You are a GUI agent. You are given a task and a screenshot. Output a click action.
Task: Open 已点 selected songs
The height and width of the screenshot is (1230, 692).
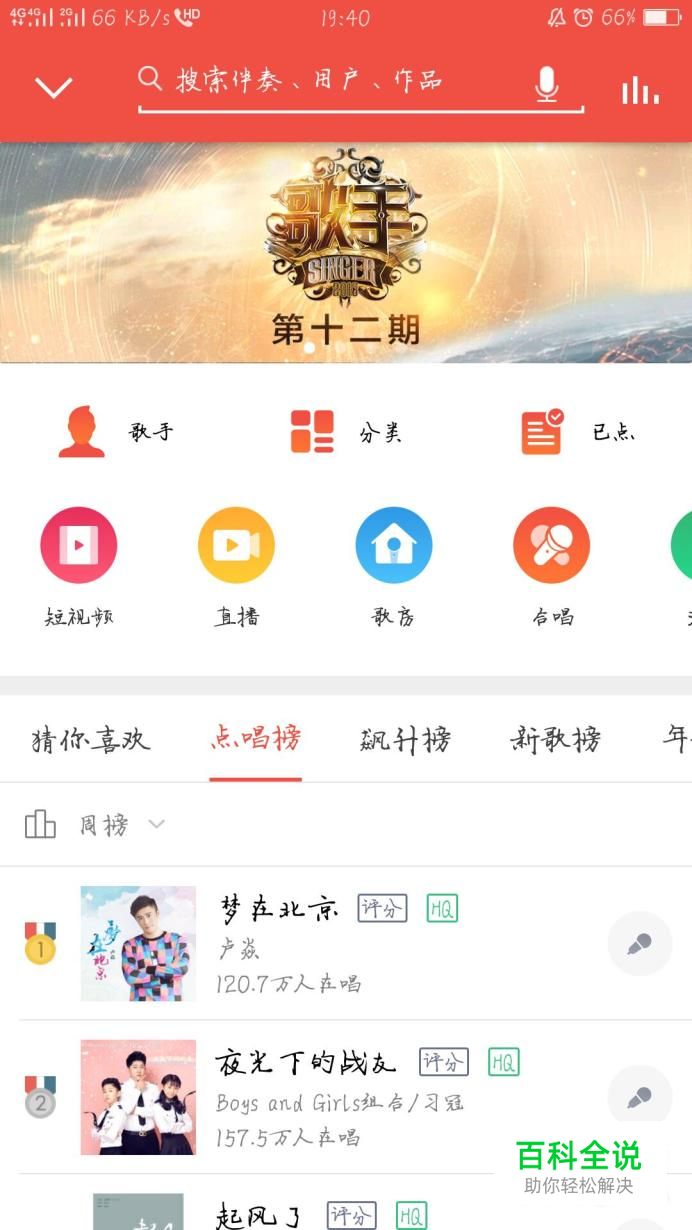pos(576,432)
